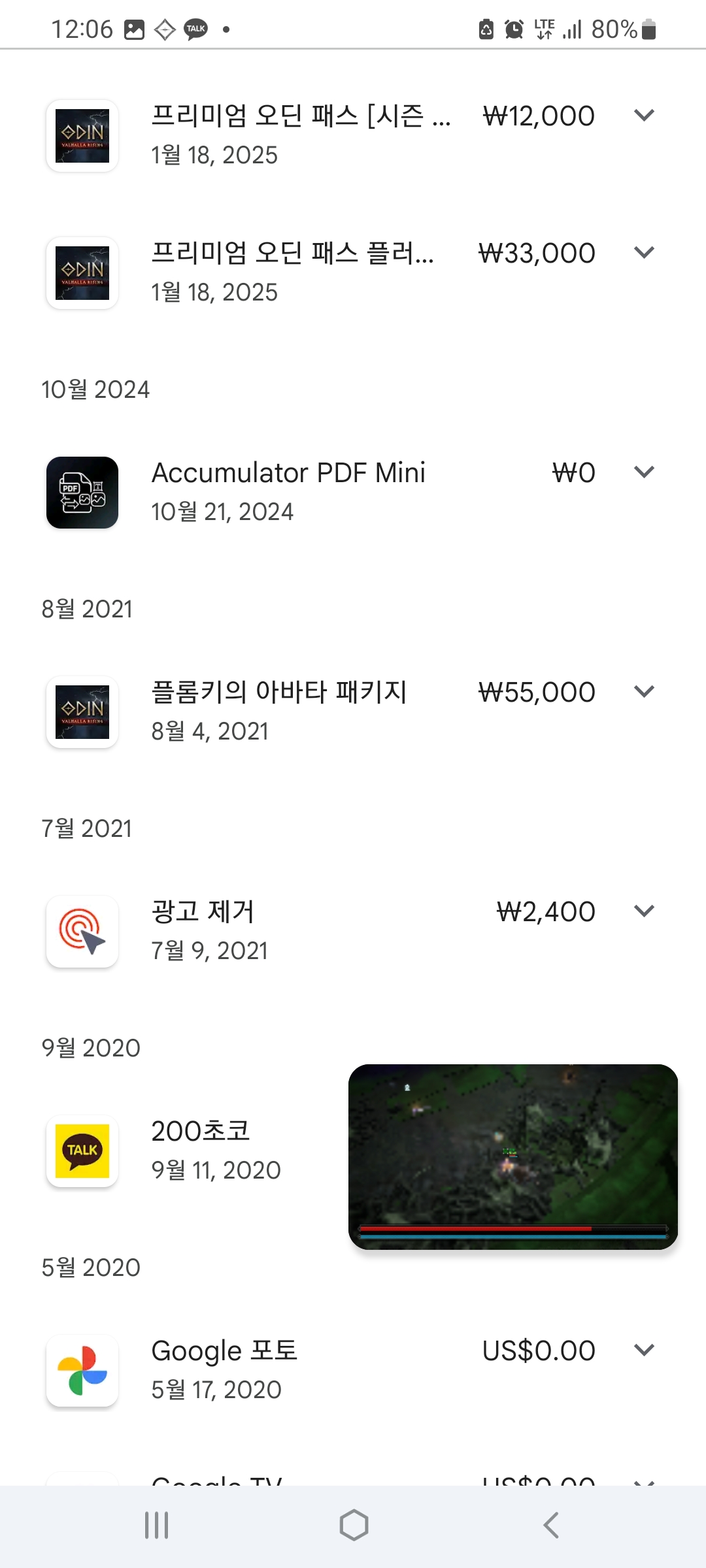Screen dimensions: 706x1568
Task: Expand Accumulator PDF Mini purchase details
Action: pos(644,472)
